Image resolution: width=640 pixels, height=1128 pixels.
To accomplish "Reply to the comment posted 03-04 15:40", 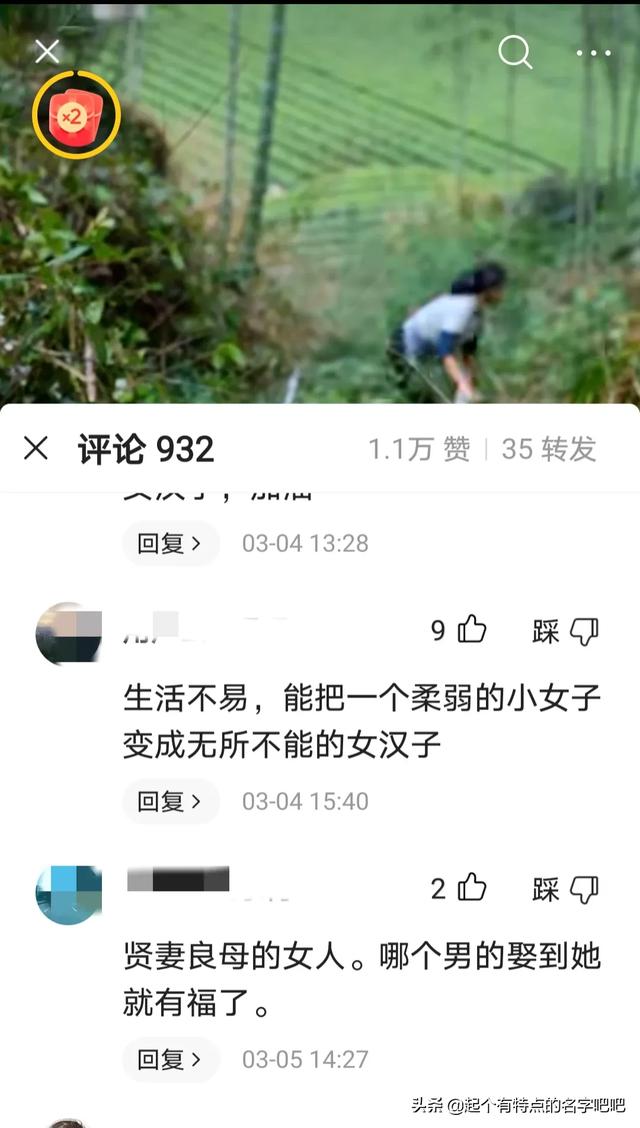I will tap(169, 801).
